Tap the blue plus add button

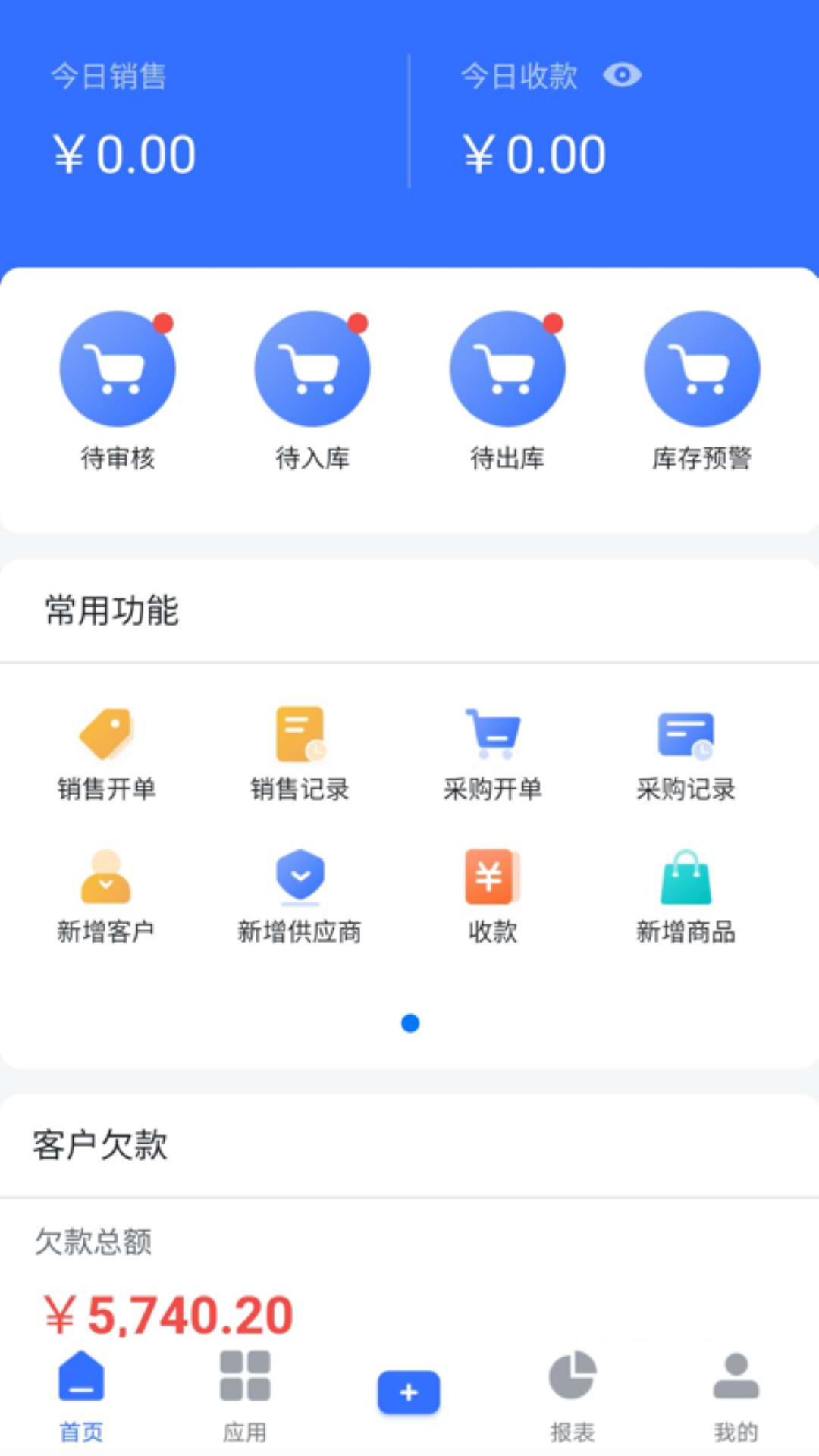coord(409,1392)
